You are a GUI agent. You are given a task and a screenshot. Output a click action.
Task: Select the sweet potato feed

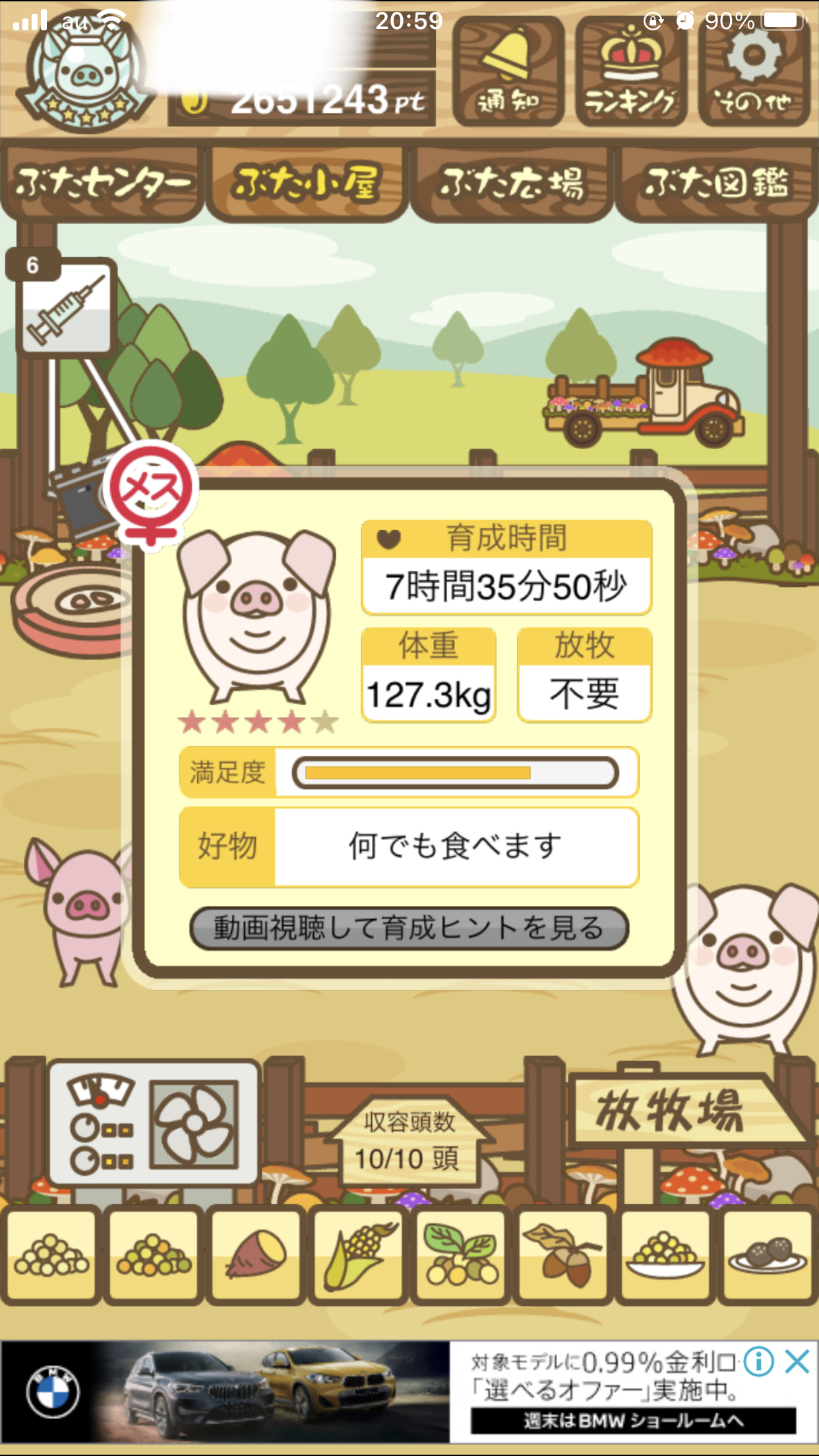(x=256, y=1256)
